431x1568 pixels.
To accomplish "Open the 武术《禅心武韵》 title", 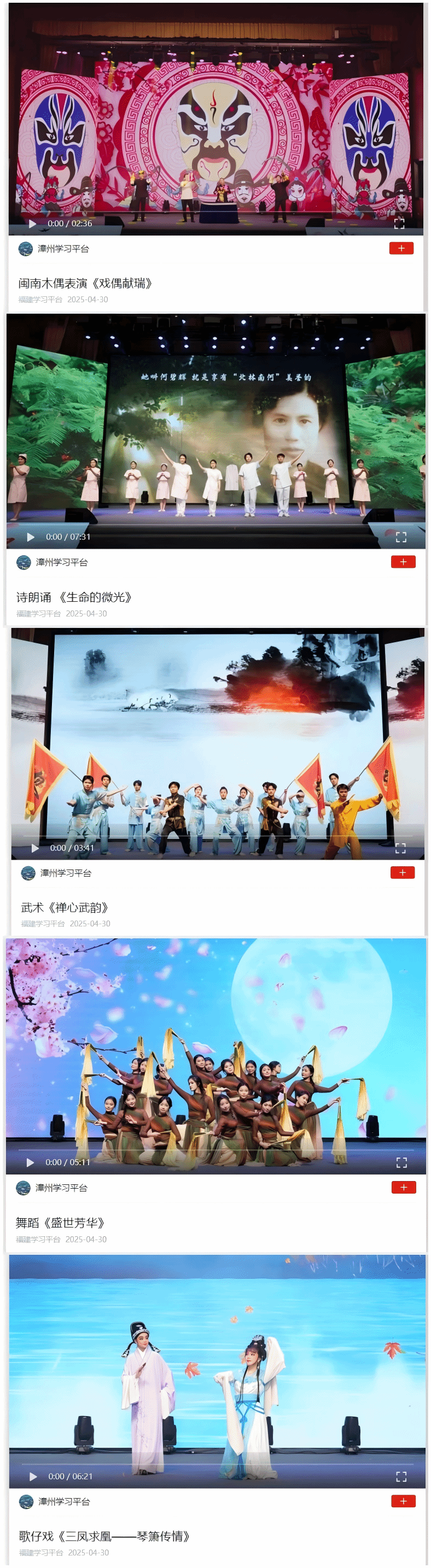I will tap(65, 908).
